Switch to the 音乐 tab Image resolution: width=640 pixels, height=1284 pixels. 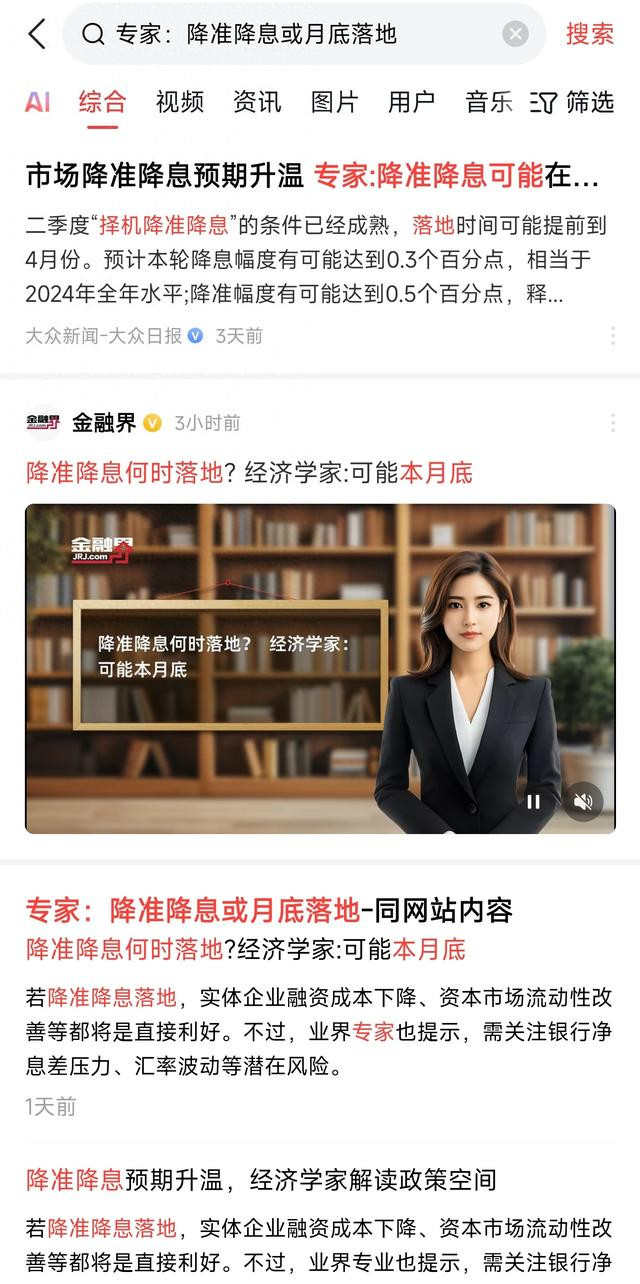[x=489, y=101]
